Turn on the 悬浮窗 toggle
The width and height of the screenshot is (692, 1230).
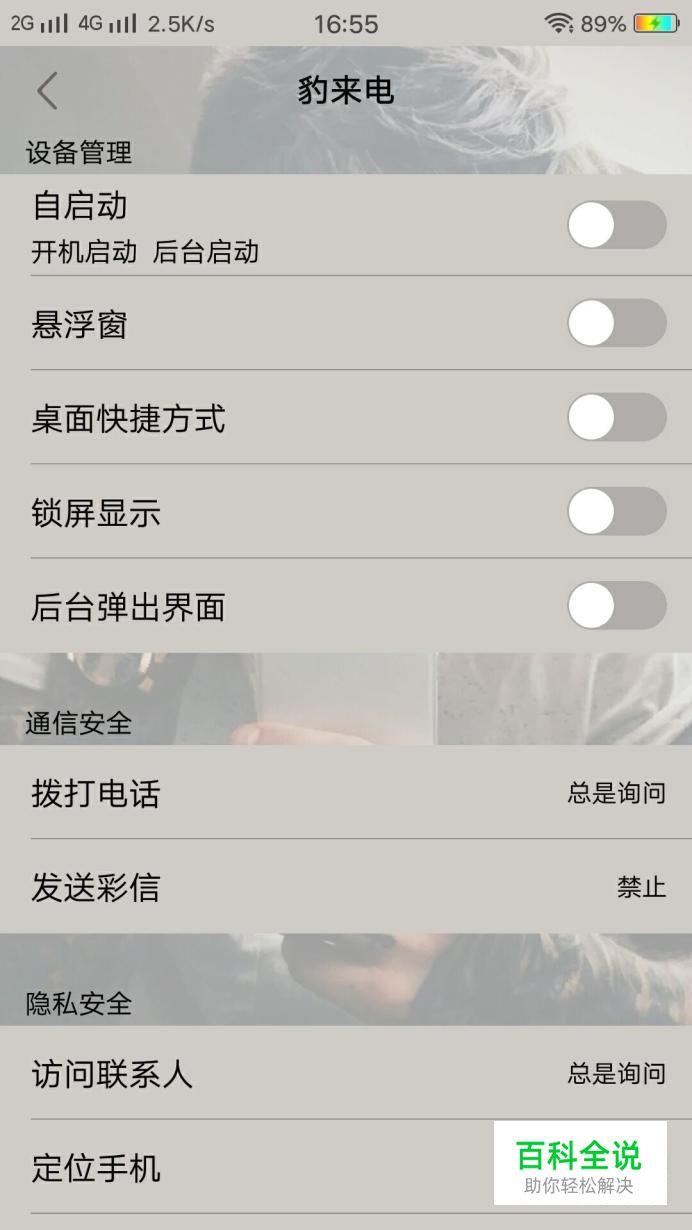click(x=616, y=323)
